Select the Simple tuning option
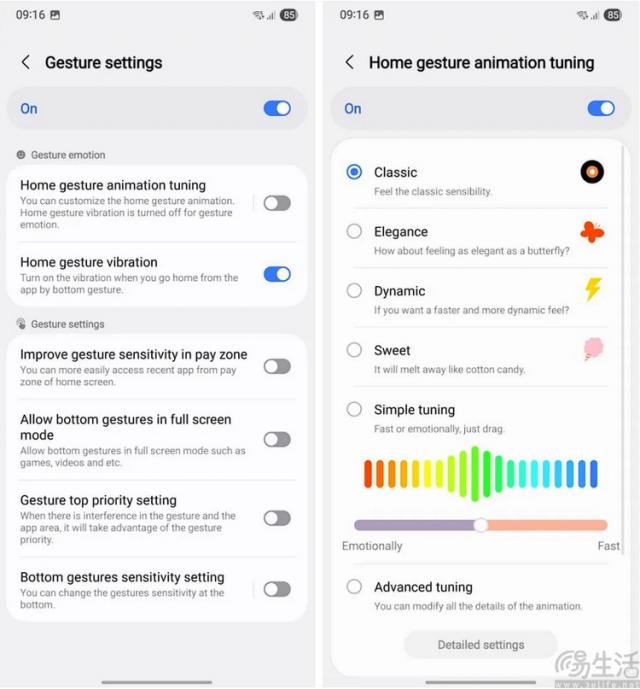640x689 pixels. coord(354,410)
